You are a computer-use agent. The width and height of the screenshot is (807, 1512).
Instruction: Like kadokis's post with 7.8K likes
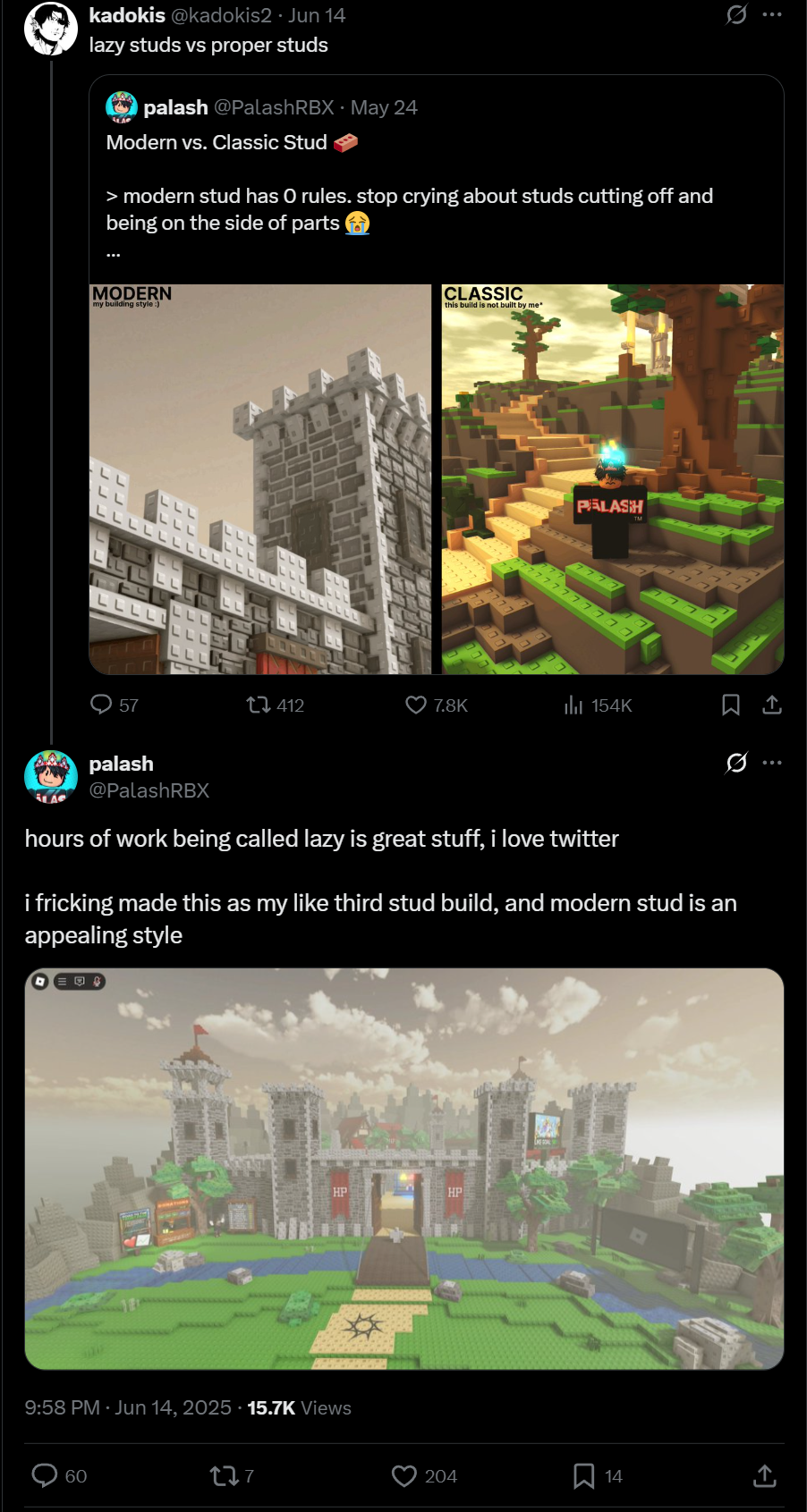pos(437,705)
